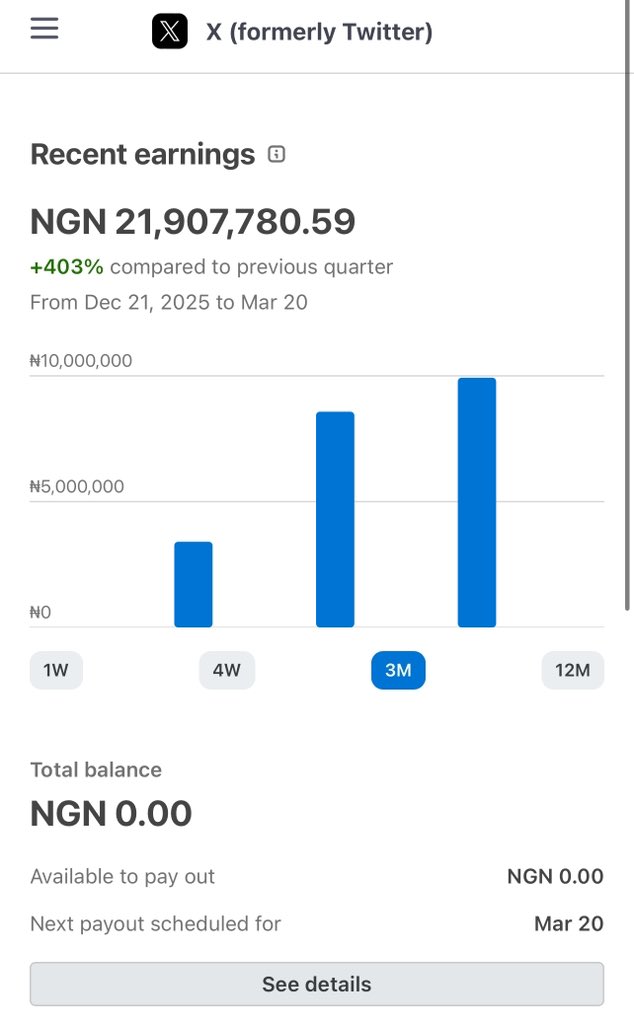Open See details for balance
The image size is (634, 1024).
(316, 984)
